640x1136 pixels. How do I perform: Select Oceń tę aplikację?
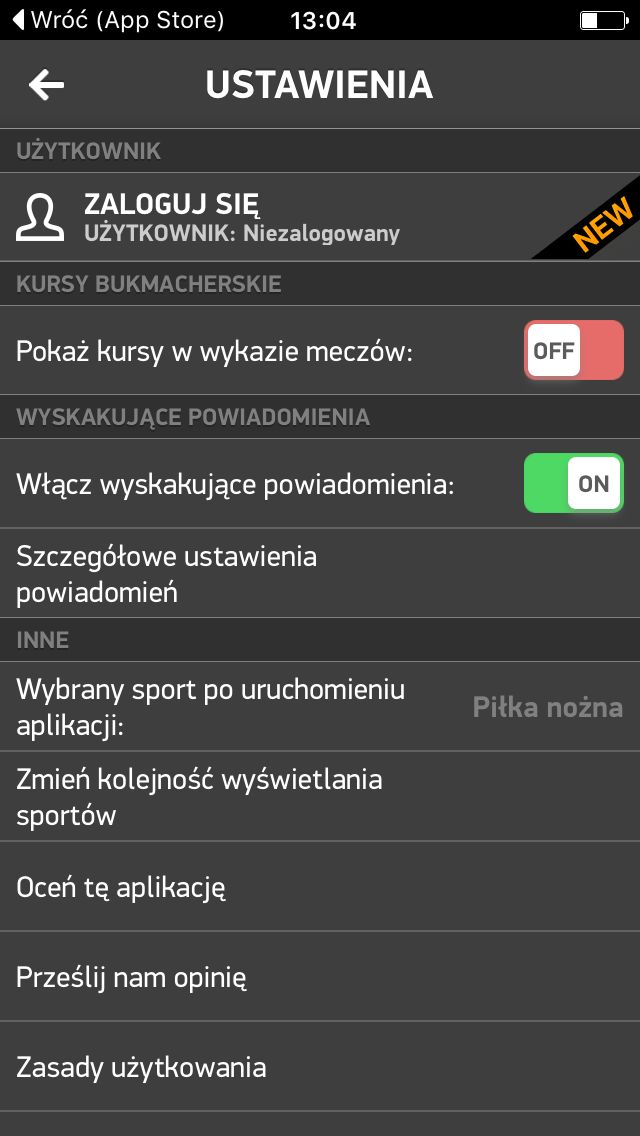pos(320,886)
